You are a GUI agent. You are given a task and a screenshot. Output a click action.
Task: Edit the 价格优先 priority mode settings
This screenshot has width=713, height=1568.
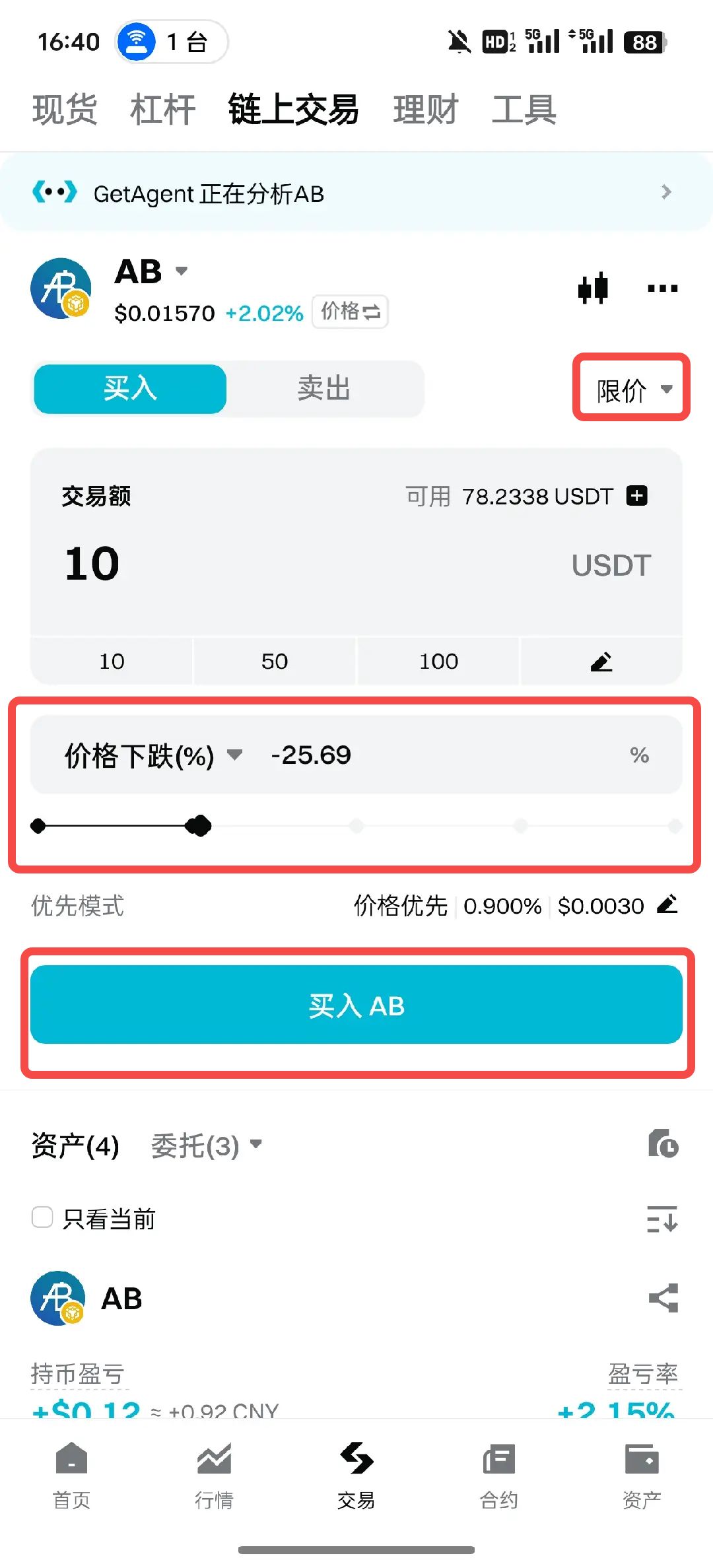[667, 904]
